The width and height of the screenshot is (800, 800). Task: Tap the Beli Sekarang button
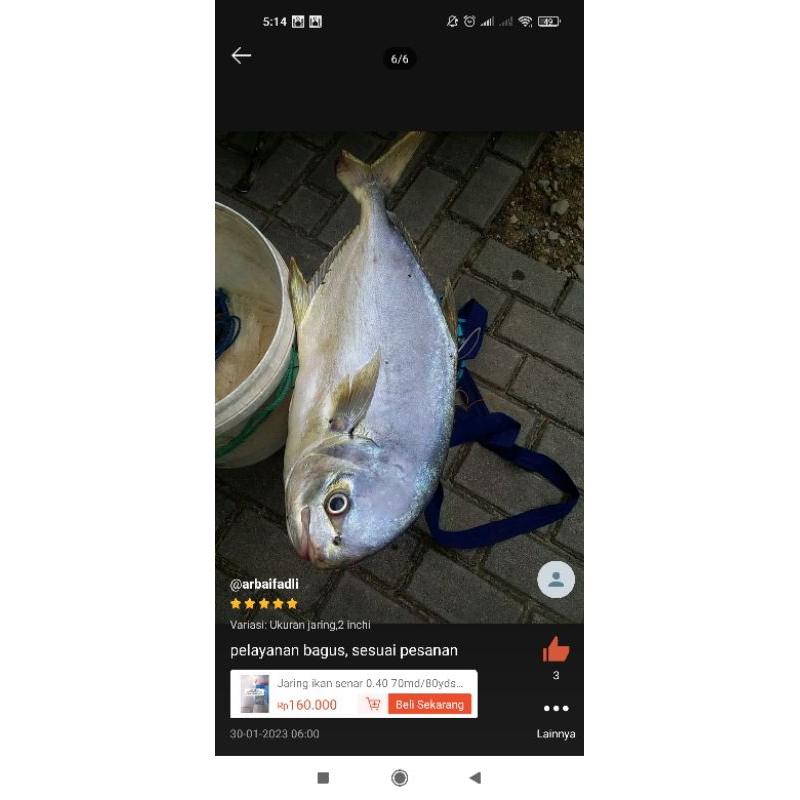[429, 704]
